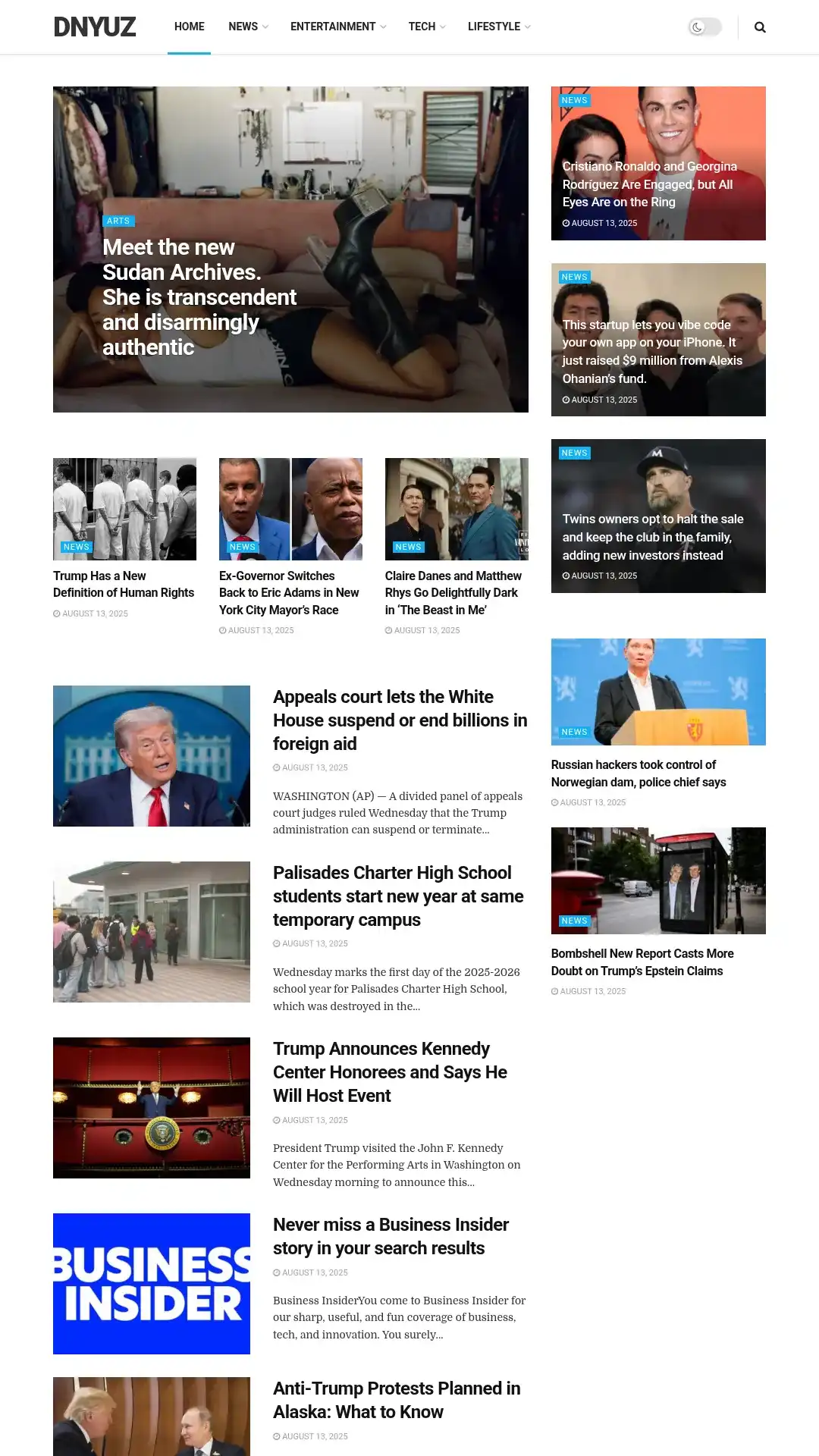Open the Twins owners sale story

pyautogui.click(x=652, y=537)
